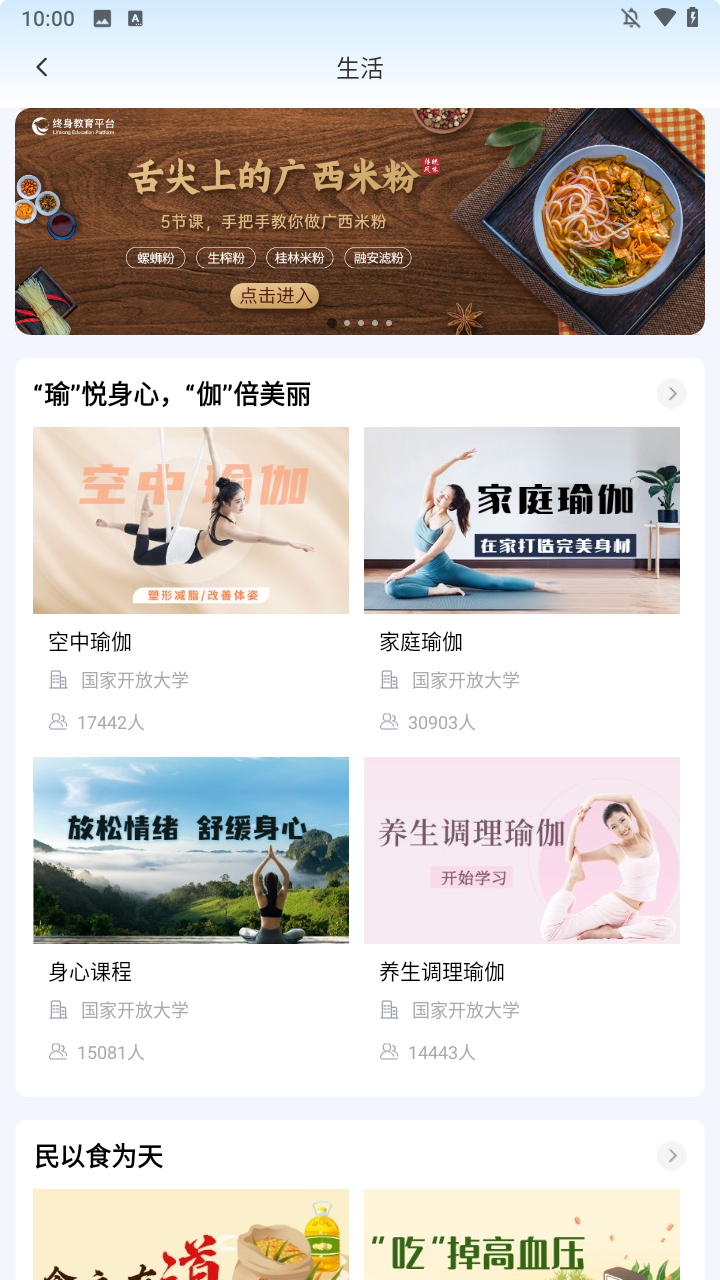Tap the 融安滤粉 banner tag
Screen dimensions: 720x1280
pos(377,257)
